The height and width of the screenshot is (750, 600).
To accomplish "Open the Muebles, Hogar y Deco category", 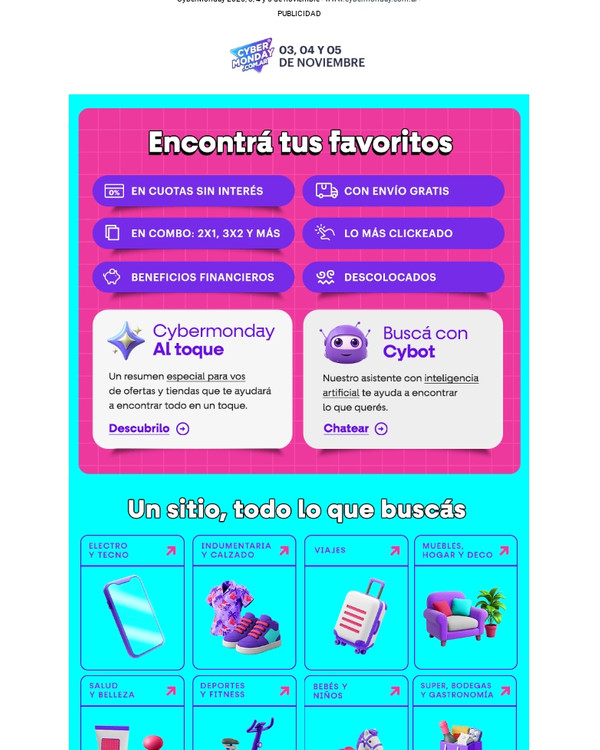I will (466, 602).
